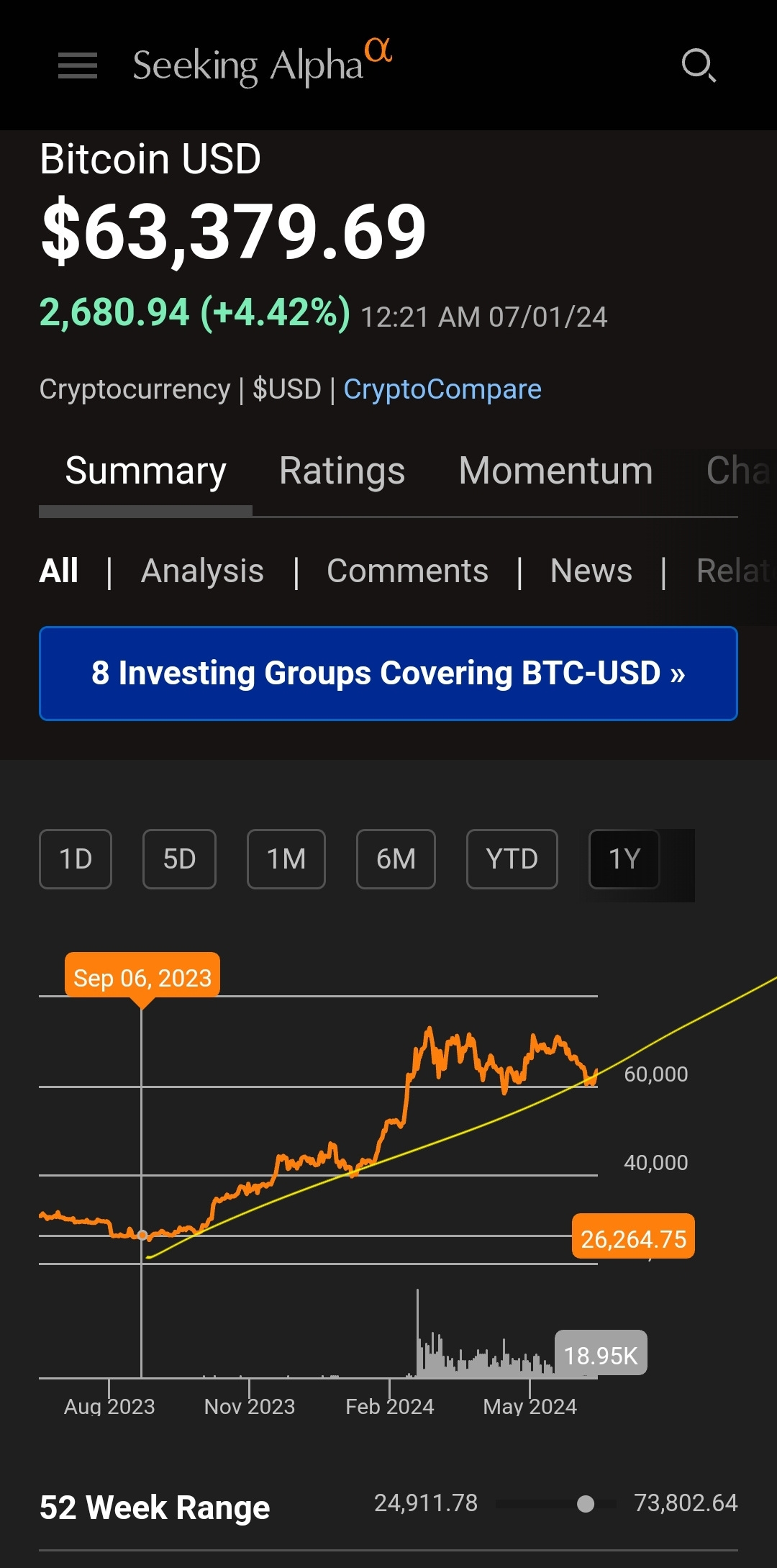Image resolution: width=777 pixels, height=1568 pixels.
Task: Select the 1Y chart range
Action: (624, 859)
